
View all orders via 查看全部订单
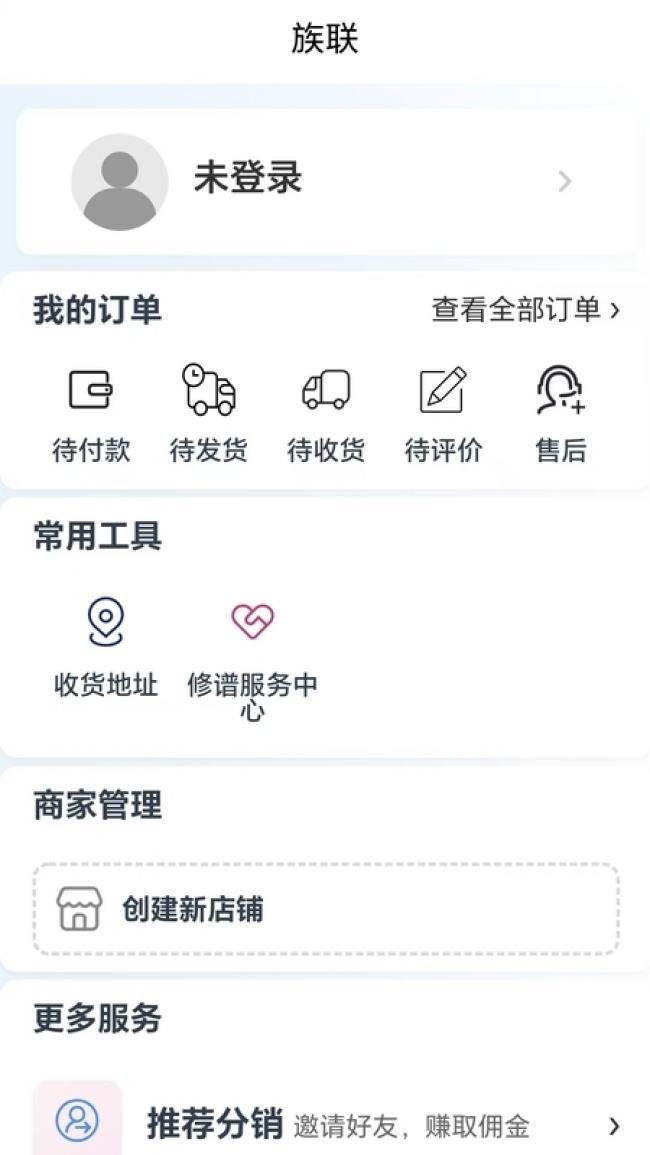(525, 310)
